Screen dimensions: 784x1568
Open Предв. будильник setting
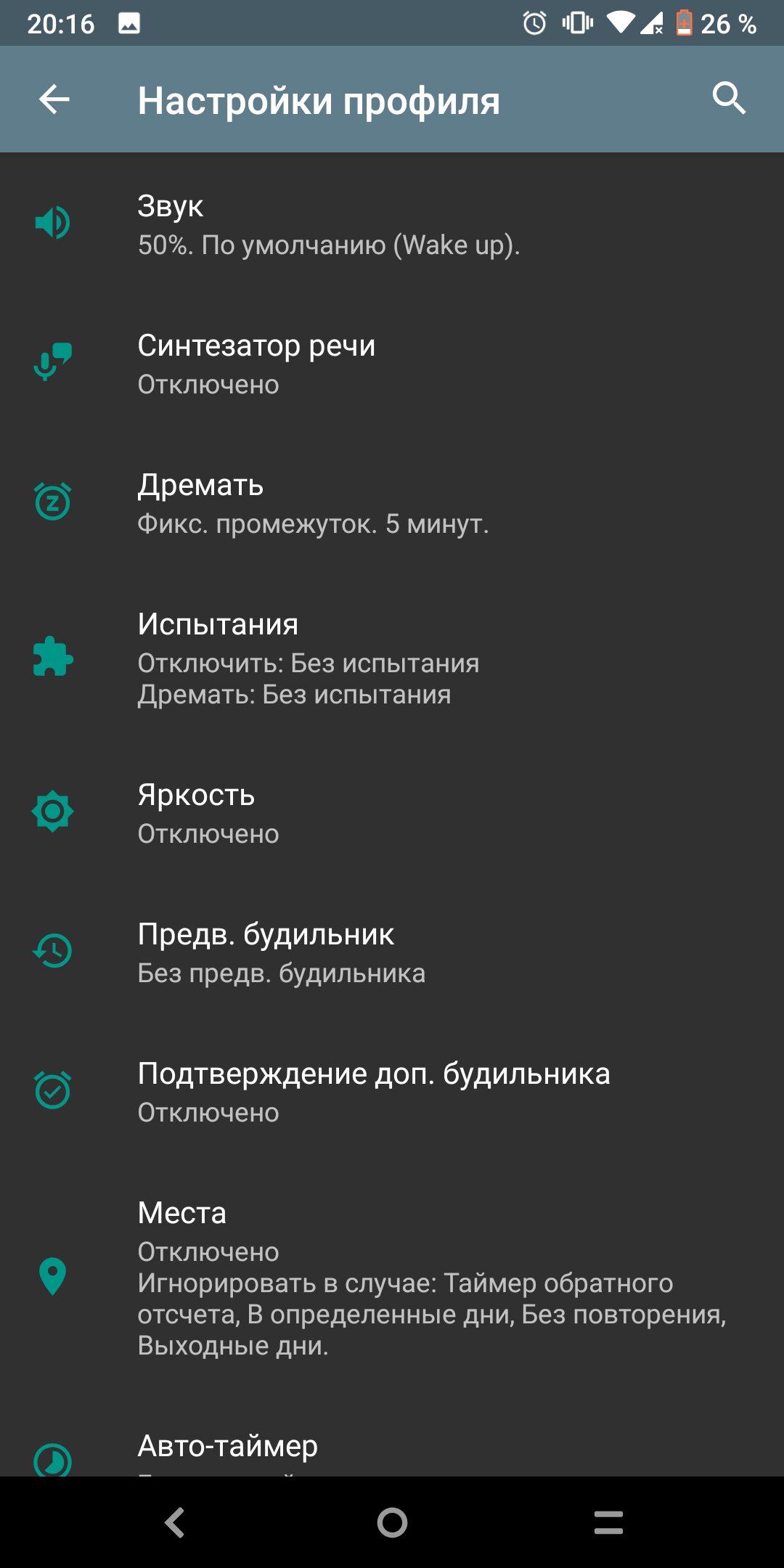coord(392,951)
